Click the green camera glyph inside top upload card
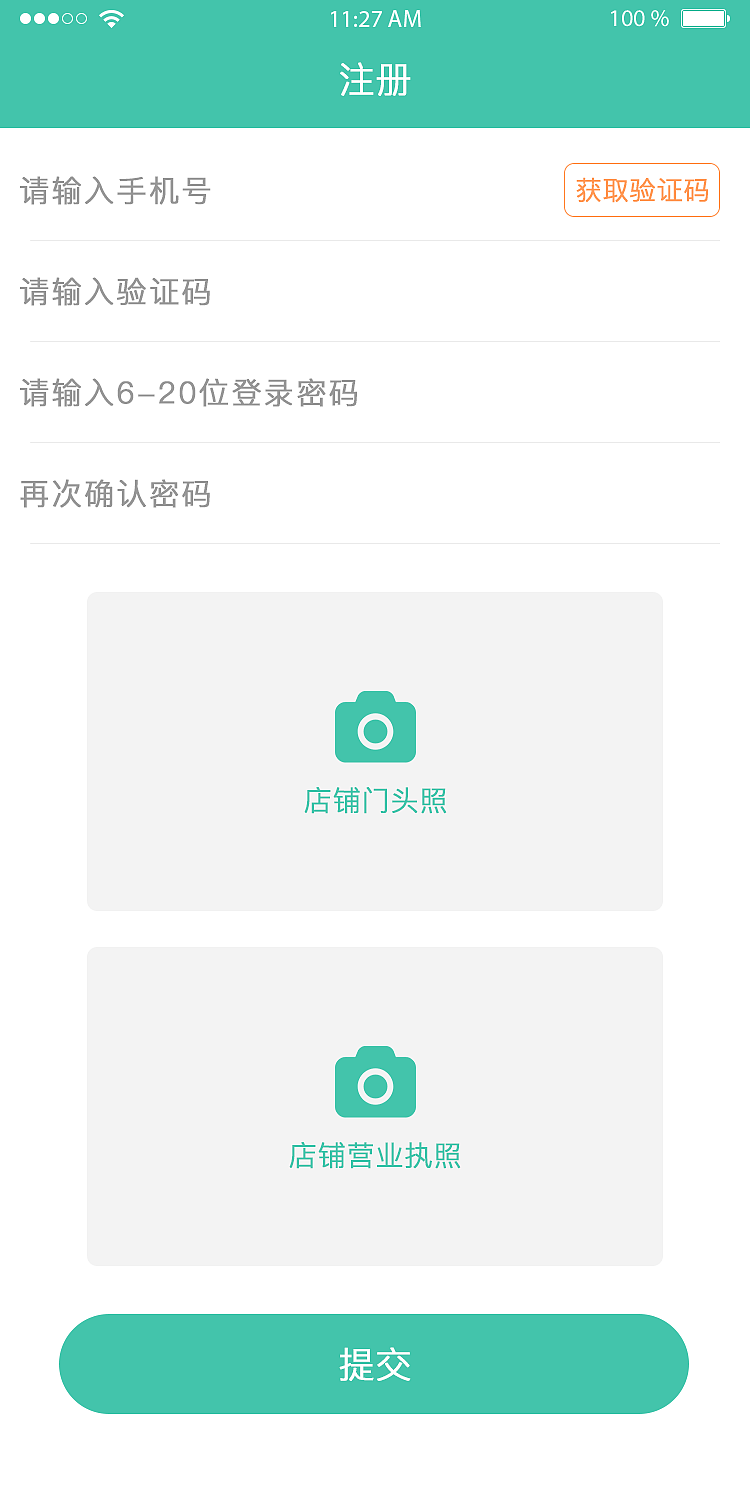 pos(375,727)
